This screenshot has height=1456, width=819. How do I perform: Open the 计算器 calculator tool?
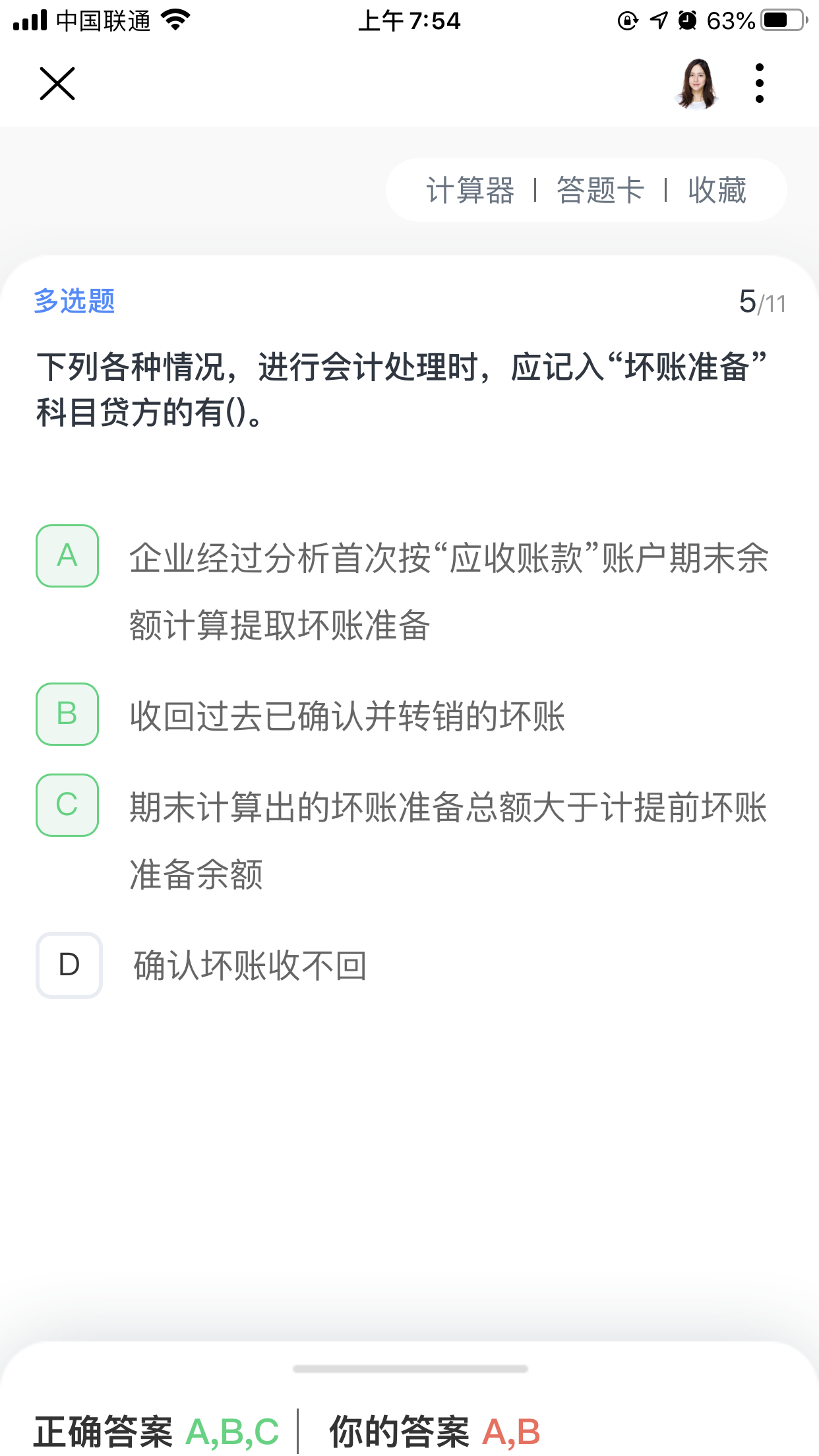(470, 191)
